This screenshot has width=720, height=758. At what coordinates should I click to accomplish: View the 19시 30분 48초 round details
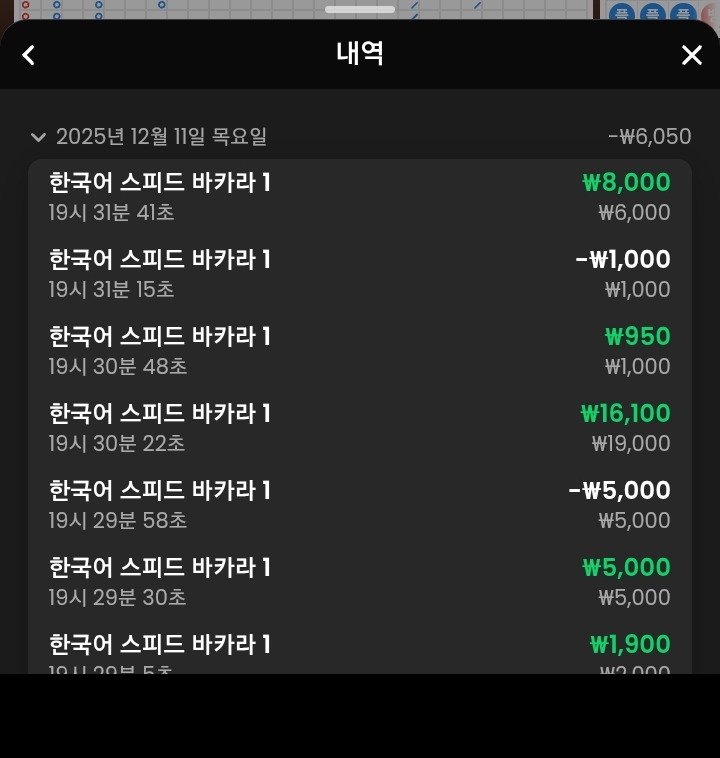(360, 351)
